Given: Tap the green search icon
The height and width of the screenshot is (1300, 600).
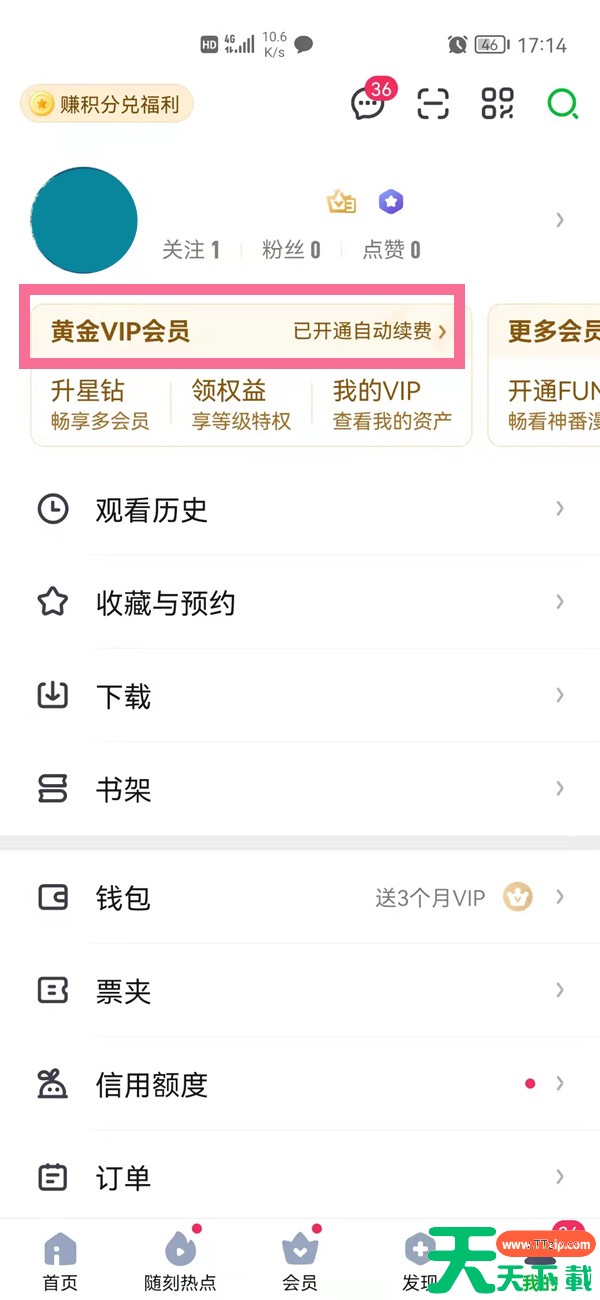Looking at the screenshot, I should point(563,103).
